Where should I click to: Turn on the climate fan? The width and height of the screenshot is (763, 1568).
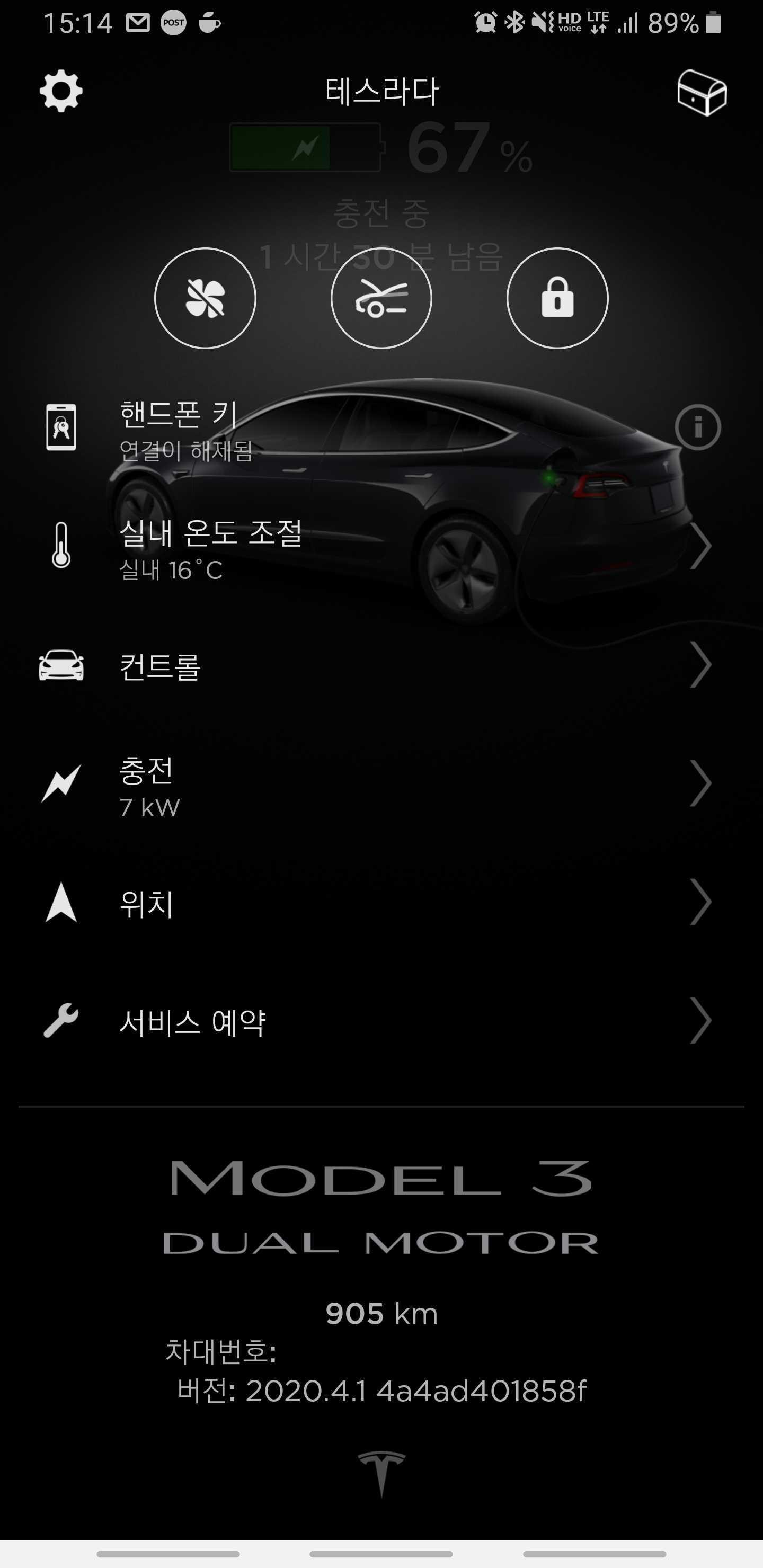tap(205, 298)
